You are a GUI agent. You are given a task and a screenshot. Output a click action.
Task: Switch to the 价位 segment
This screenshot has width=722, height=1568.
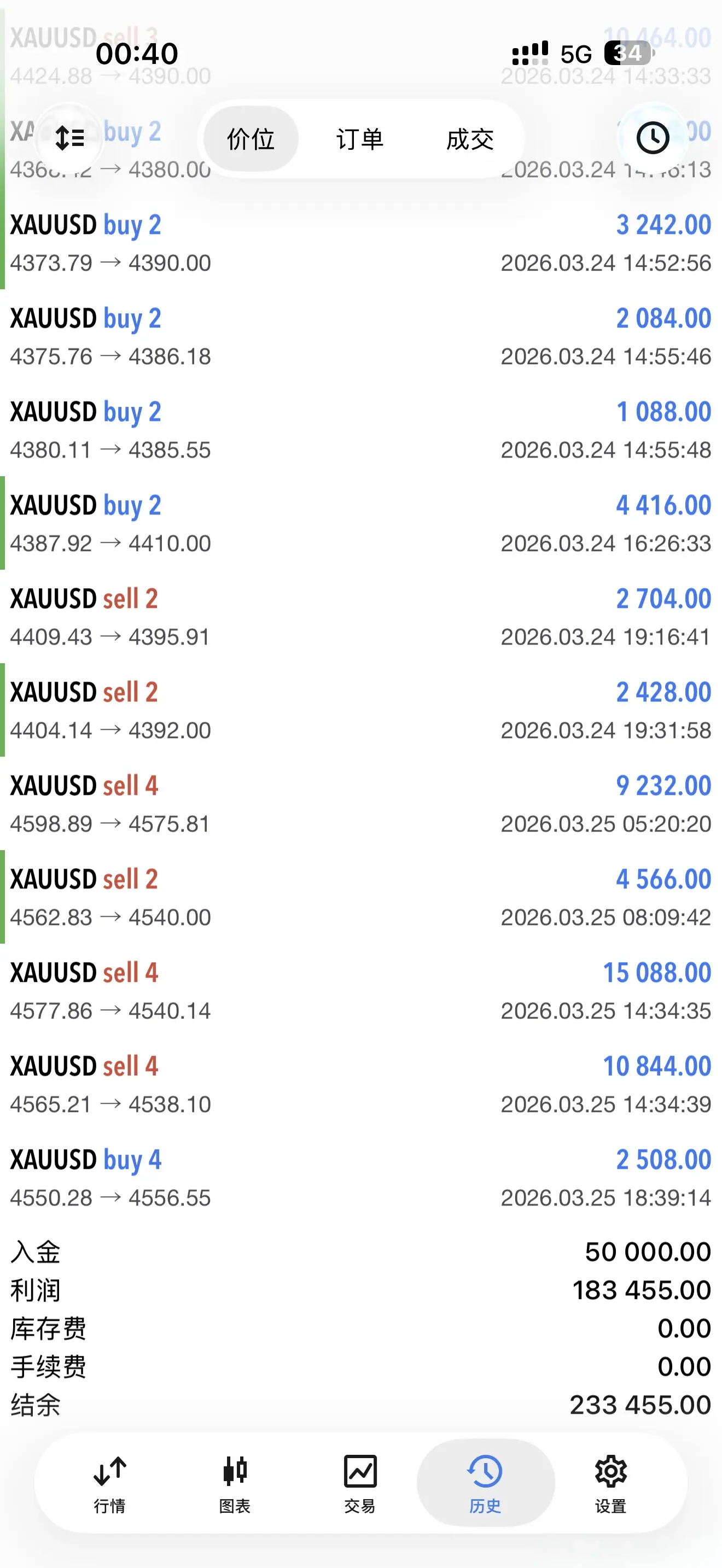(x=250, y=139)
